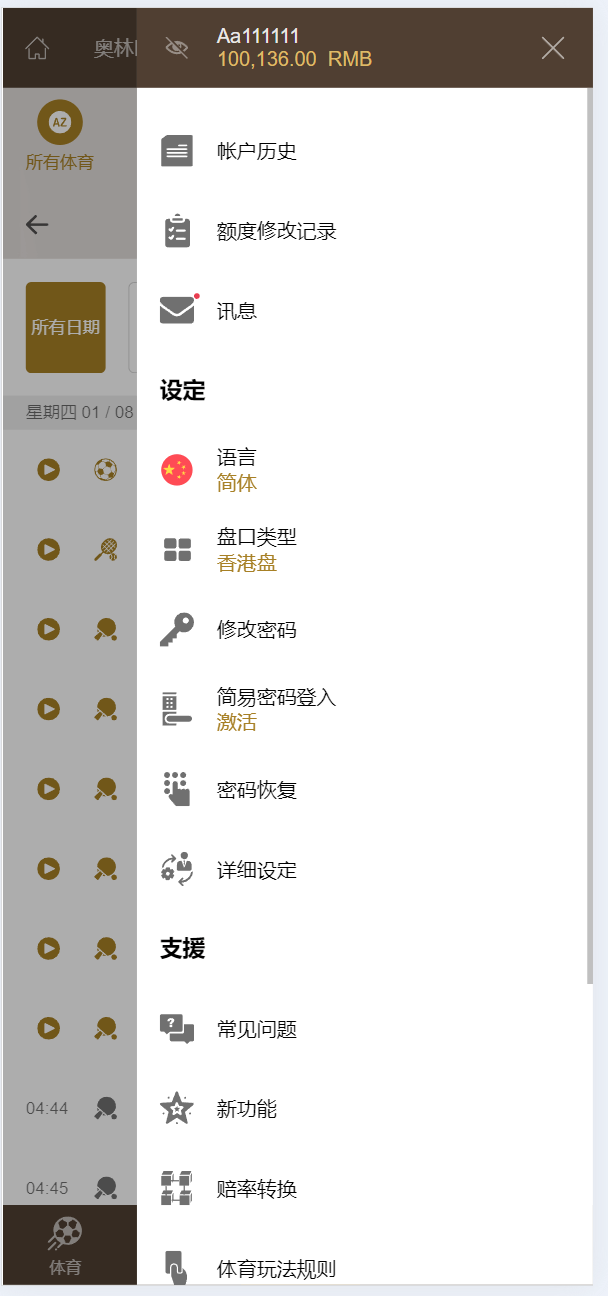
Task: Open 简易密码登入 setting
Action: [x=276, y=710]
